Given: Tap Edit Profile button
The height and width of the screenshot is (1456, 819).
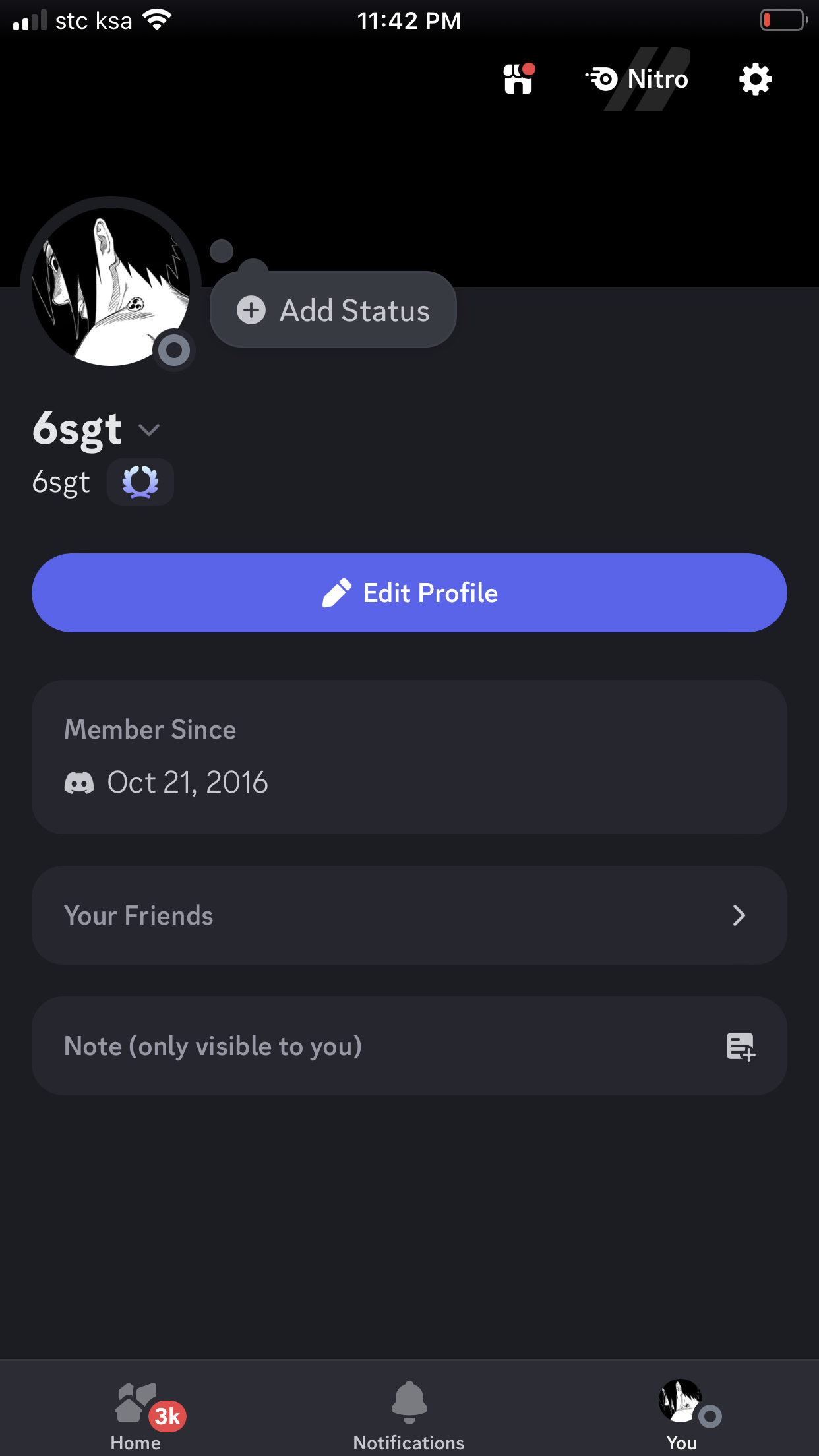Looking at the screenshot, I should pyautogui.click(x=409, y=593).
